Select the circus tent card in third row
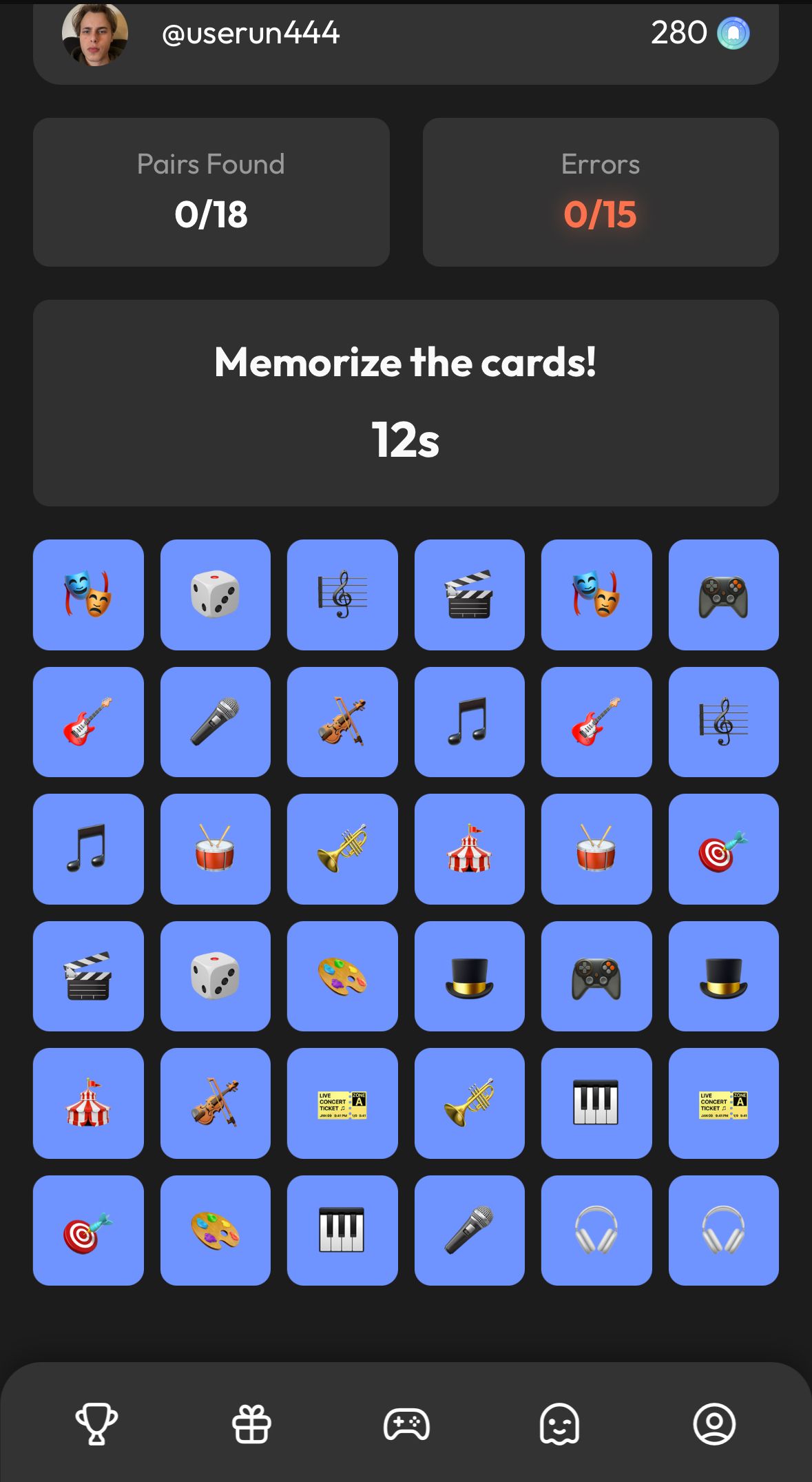 [469, 849]
